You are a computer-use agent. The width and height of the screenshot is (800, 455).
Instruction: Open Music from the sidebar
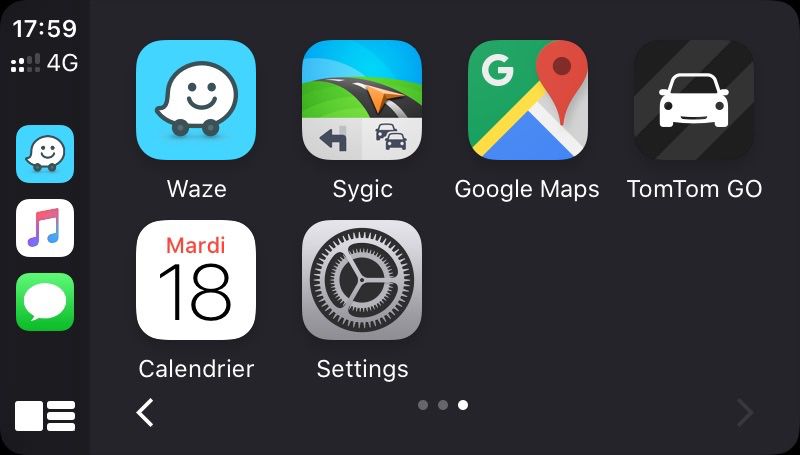click(x=45, y=228)
